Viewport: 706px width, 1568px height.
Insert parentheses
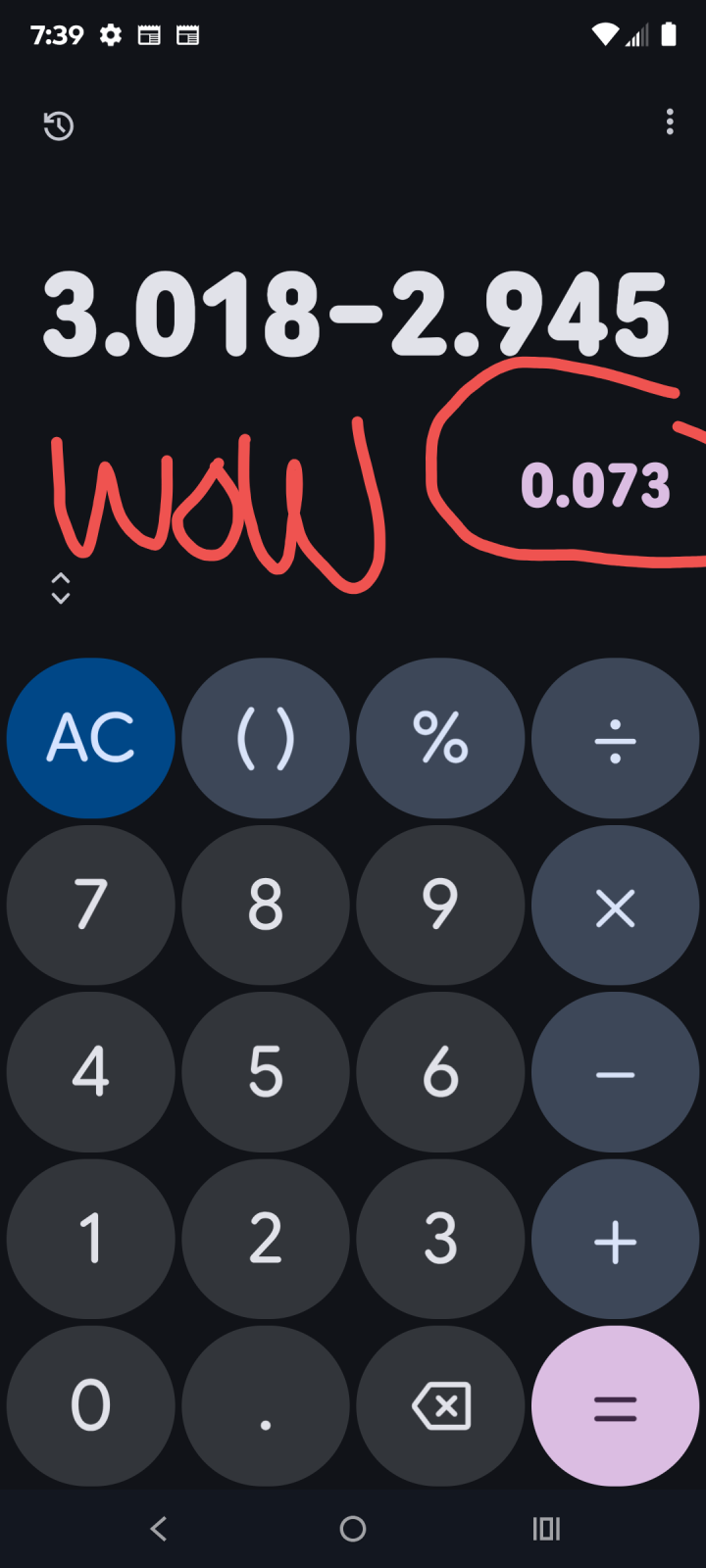coord(266,738)
